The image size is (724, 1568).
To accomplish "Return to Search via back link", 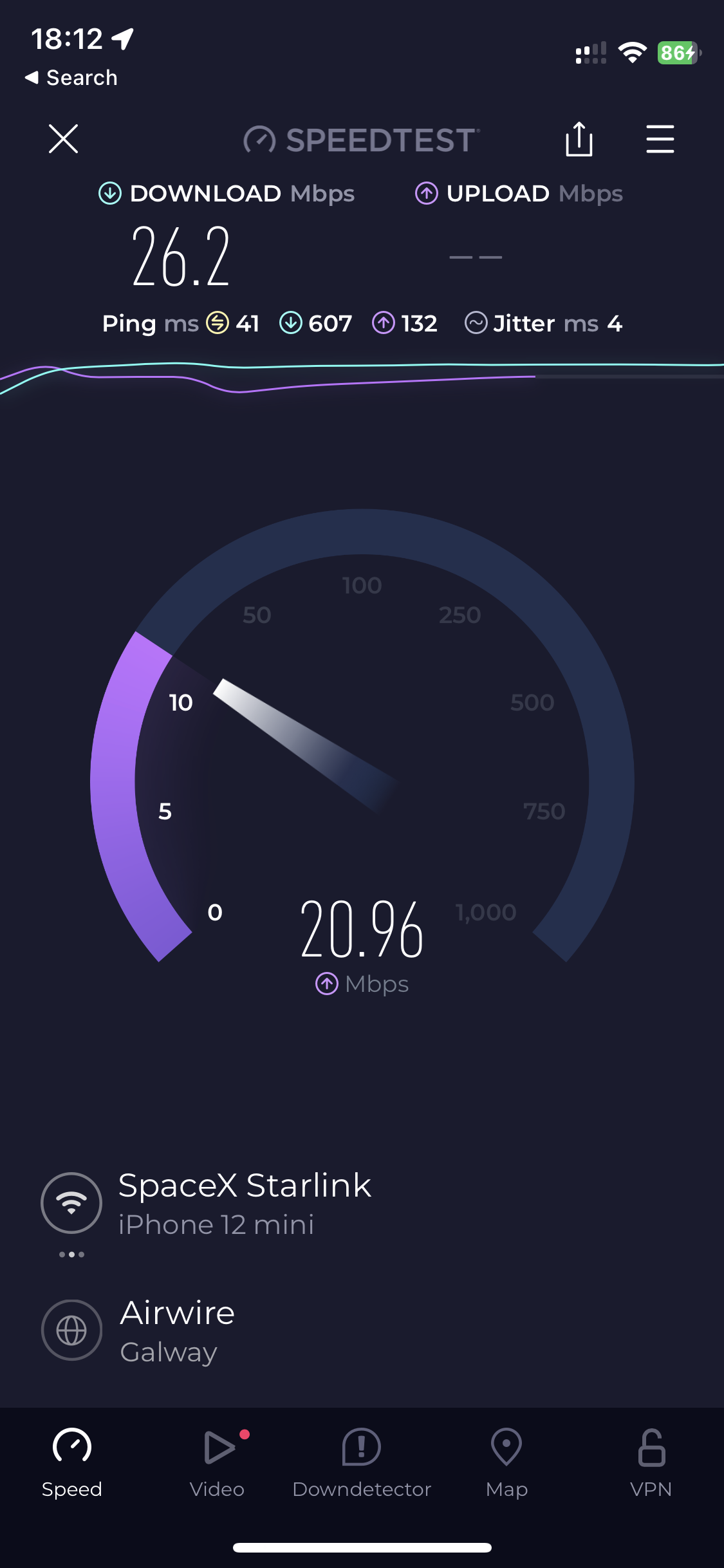I will tap(71, 78).
